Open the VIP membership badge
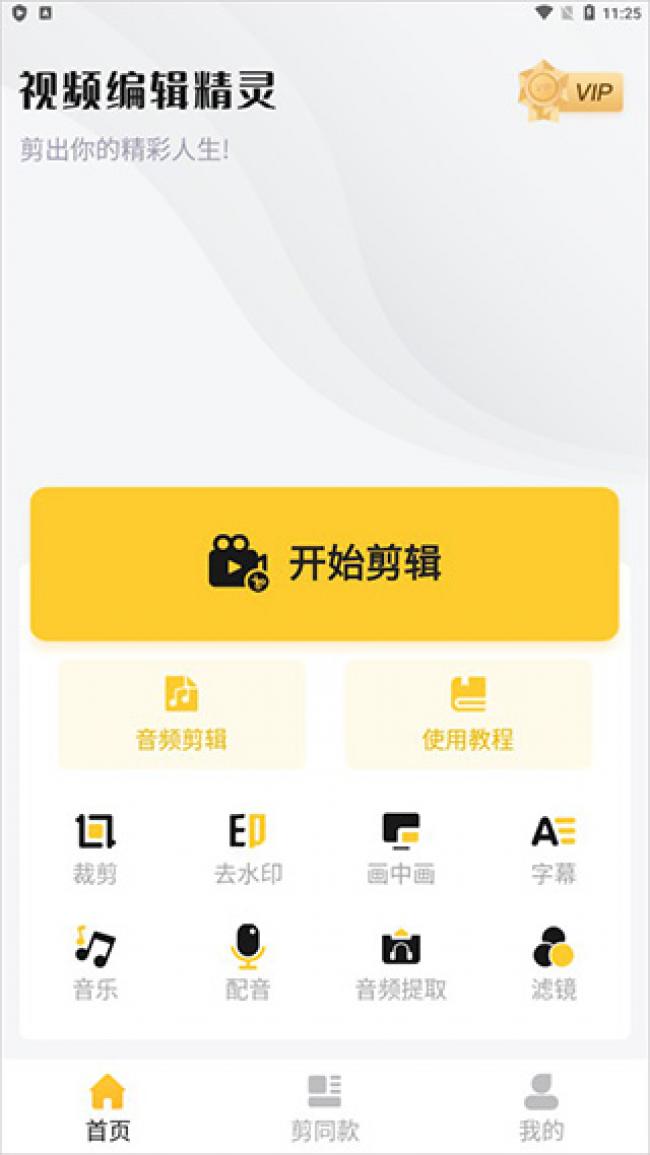This screenshot has width=650, height=1155. [571, 93]
